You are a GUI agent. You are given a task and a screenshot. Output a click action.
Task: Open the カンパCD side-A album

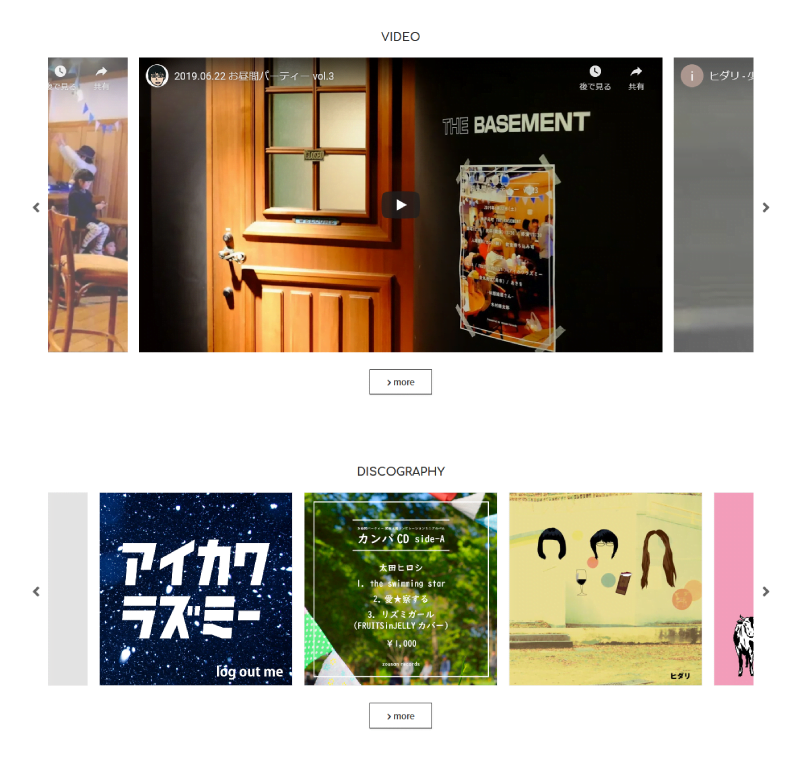(x=400, y=589)
